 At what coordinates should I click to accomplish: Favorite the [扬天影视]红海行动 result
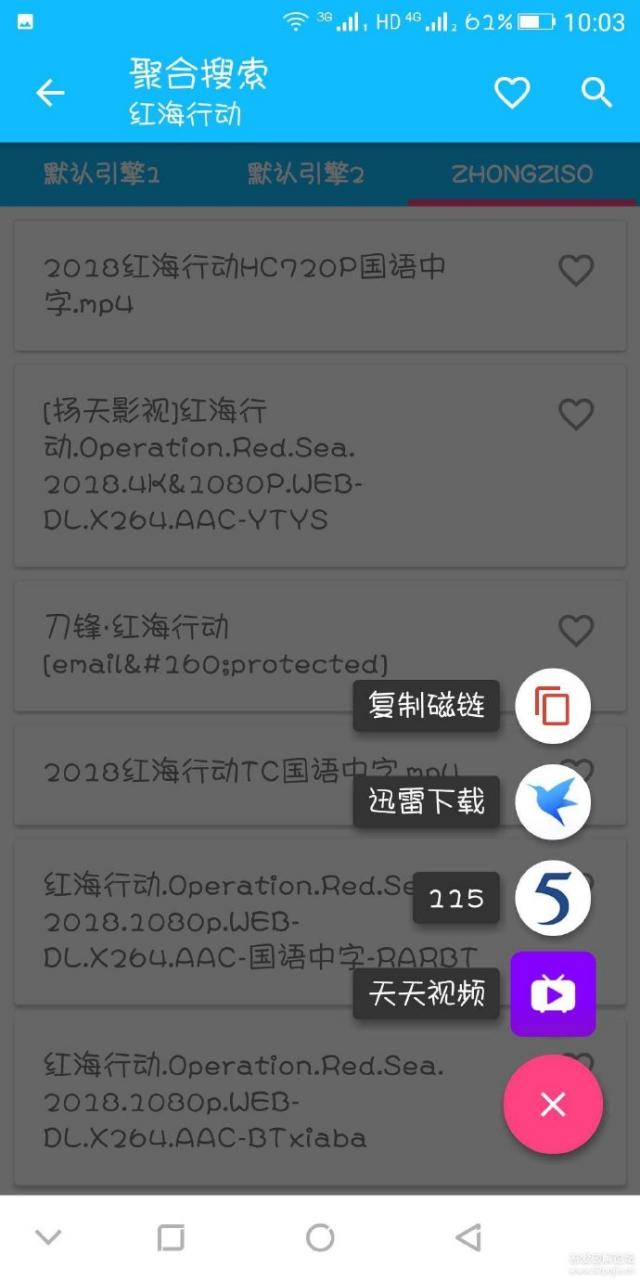pos(576,413)
